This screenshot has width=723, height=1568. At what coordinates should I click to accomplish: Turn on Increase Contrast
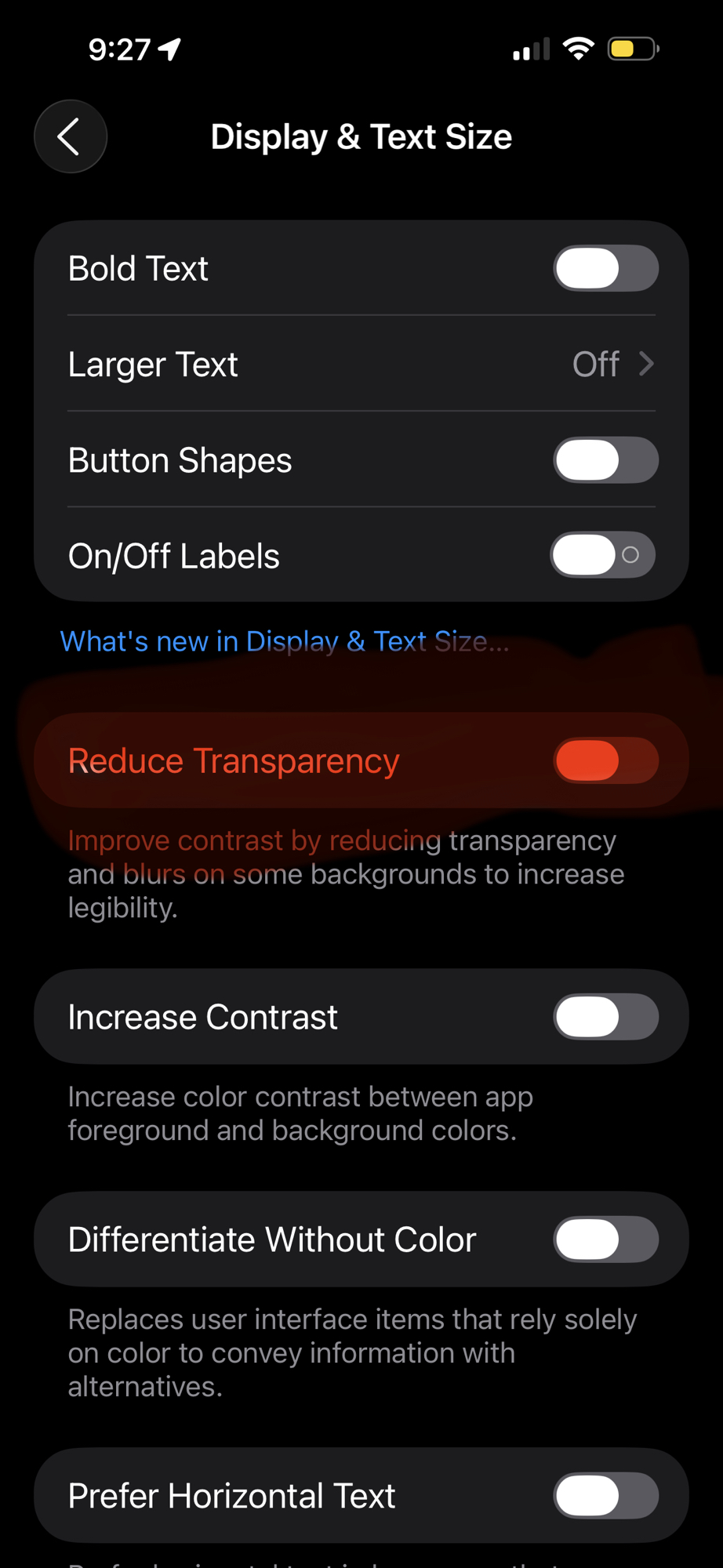click(x=605, y=1017)
